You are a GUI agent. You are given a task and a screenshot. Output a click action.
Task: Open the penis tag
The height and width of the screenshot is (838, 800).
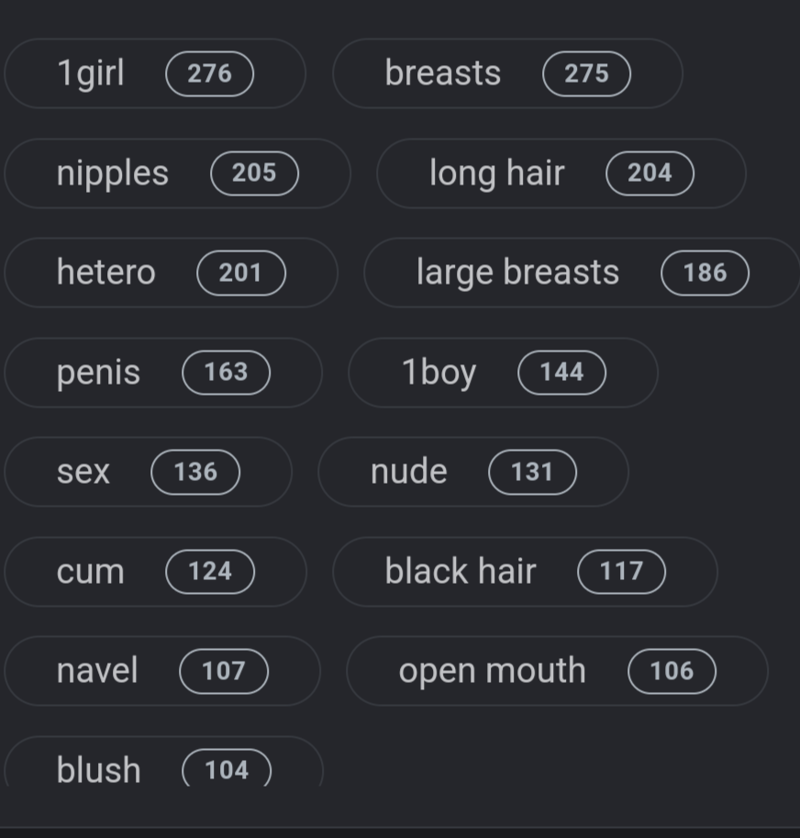click(162, 372)
